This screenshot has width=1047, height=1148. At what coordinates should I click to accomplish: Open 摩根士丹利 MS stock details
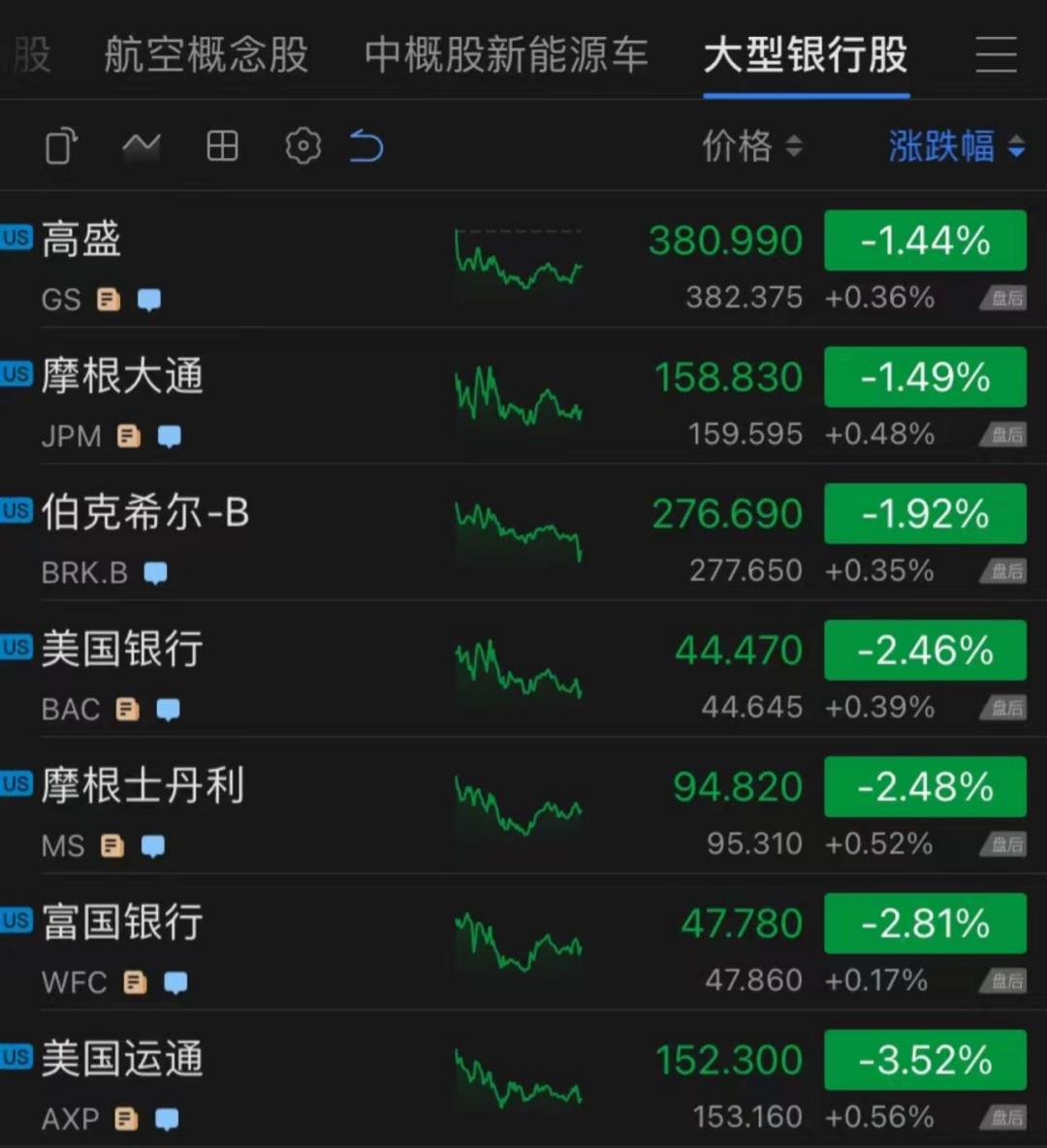[x=143, y=786]
